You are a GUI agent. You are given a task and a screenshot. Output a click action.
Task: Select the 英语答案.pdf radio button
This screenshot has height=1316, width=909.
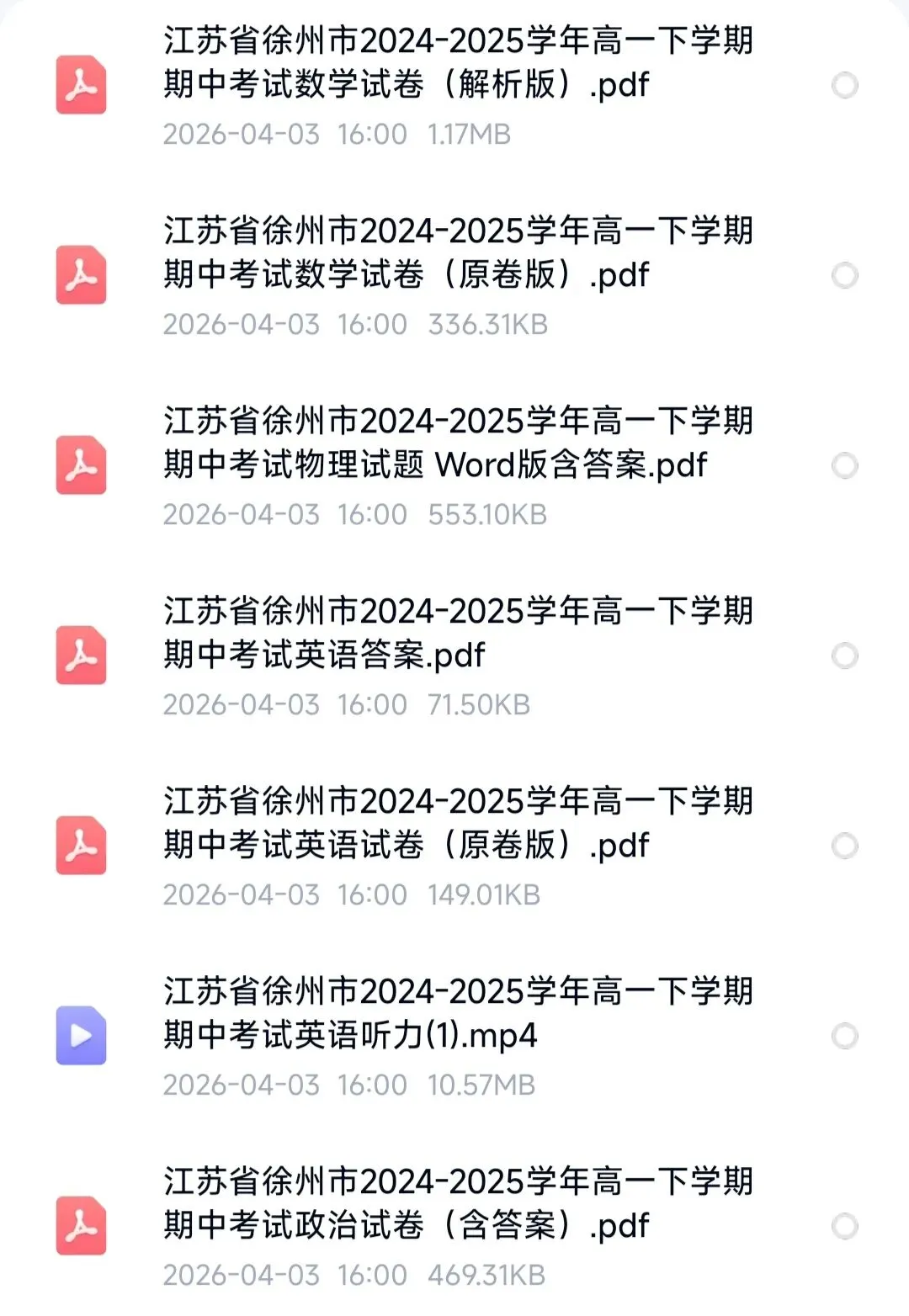tap(844, 656)
